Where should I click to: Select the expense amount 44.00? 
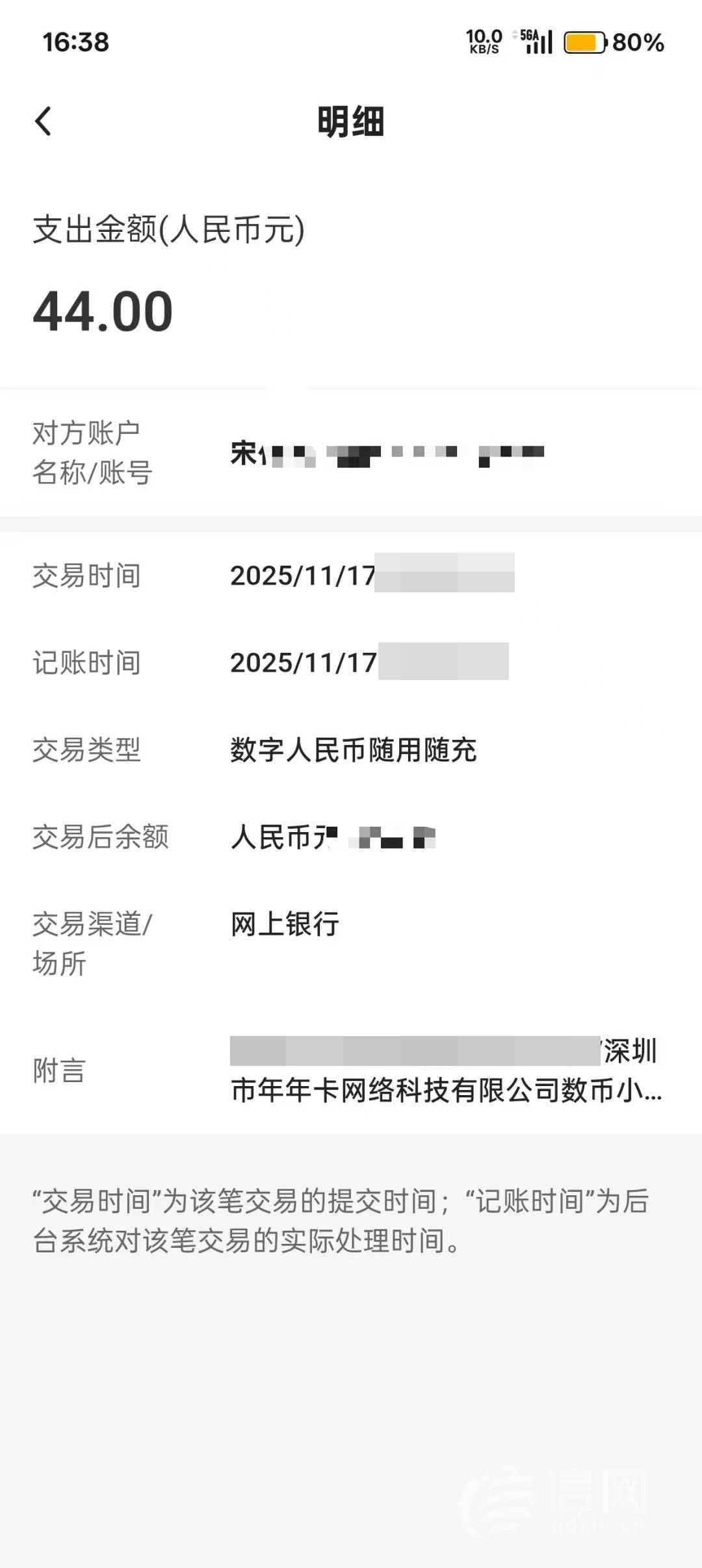tap(104, 312)
